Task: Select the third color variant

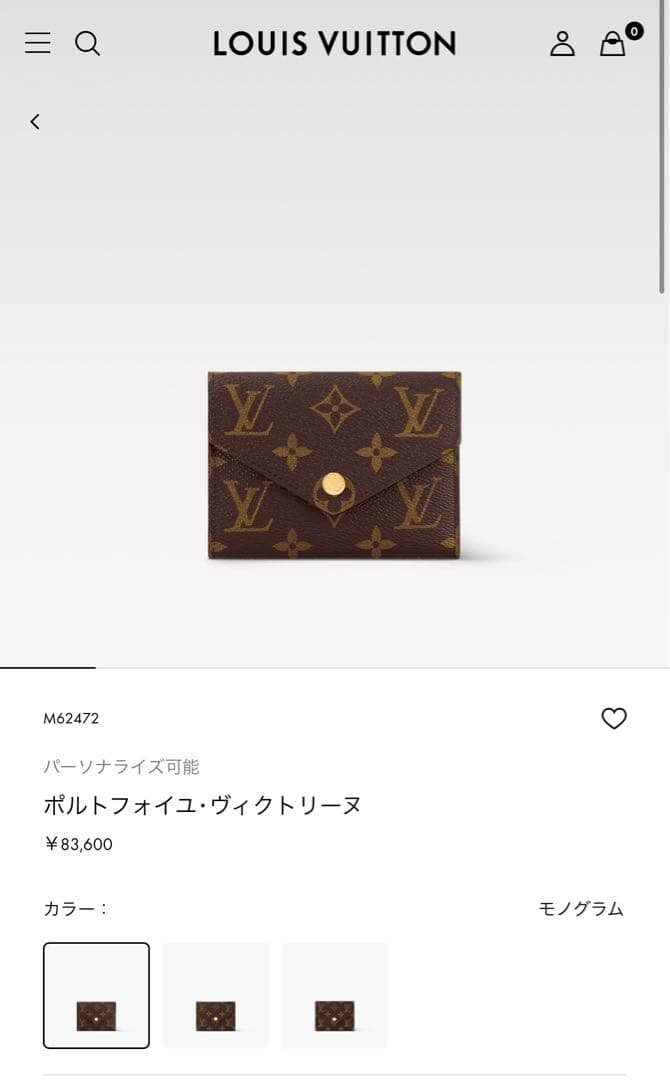Action: point(335,995)
